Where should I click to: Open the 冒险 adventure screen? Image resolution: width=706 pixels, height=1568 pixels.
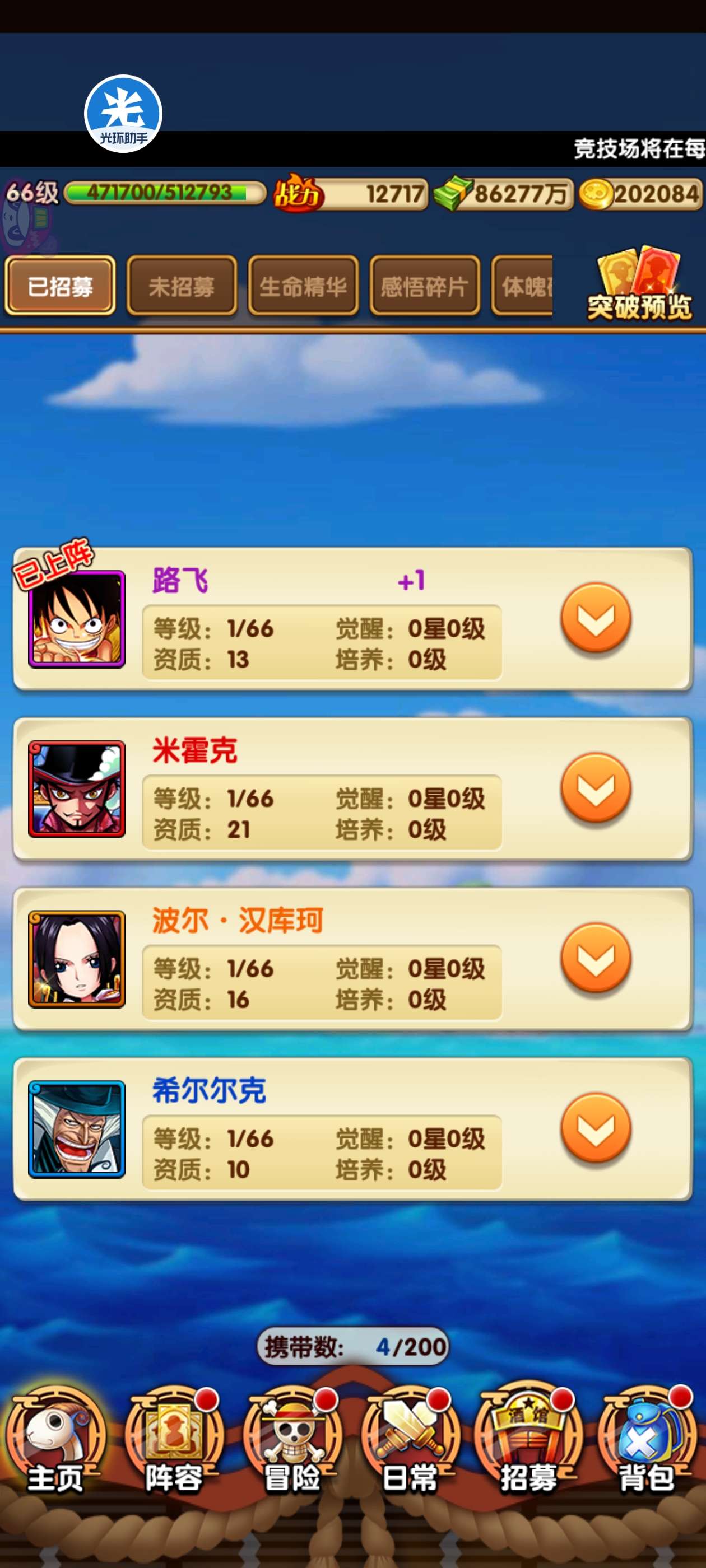point(292,1443)
